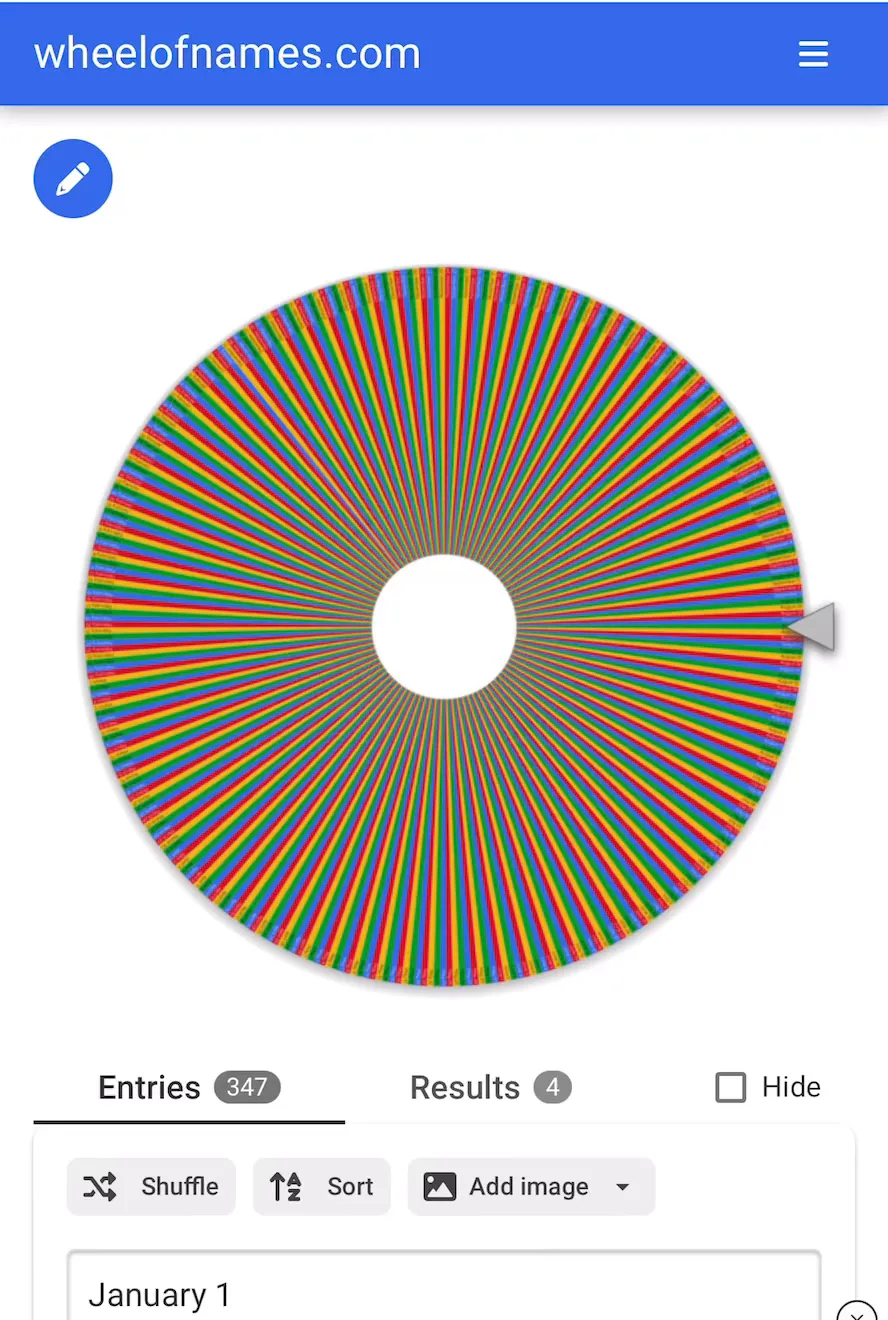The width and height of the screenshot is (888, 1320).
Task: Select the Entries tab
Action: (188, 1087)
